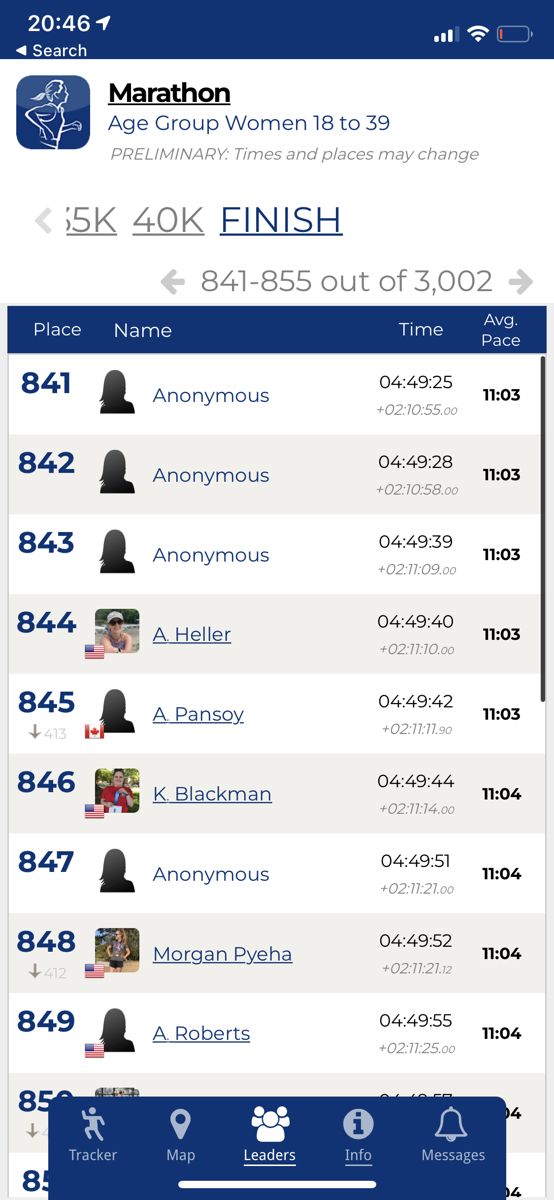This screenshot has height=1200, width=554.
Task: Go to the previous page of results
Action: (x=173, y=281)
